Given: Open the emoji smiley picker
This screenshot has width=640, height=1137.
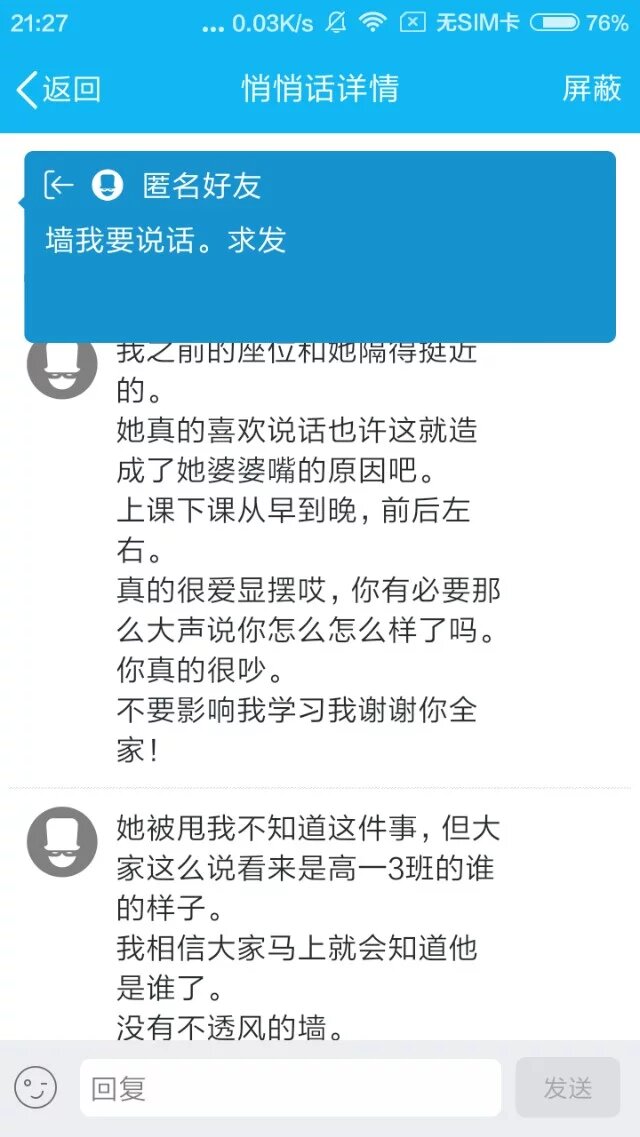Looking at the screenshot, I should [x=35, y=1088].
